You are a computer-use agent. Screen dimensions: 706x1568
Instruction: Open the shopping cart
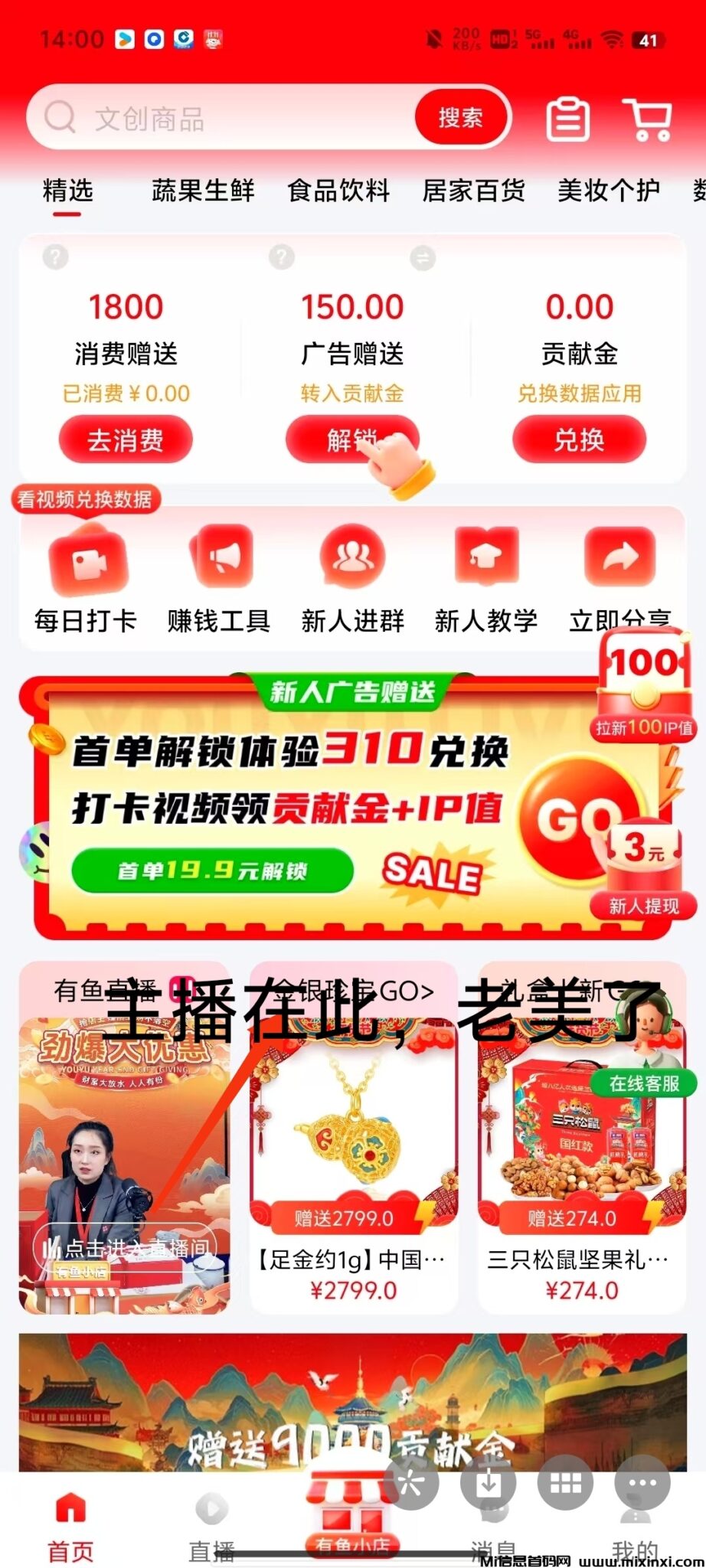pyautogui.click(x=649, y=119)
